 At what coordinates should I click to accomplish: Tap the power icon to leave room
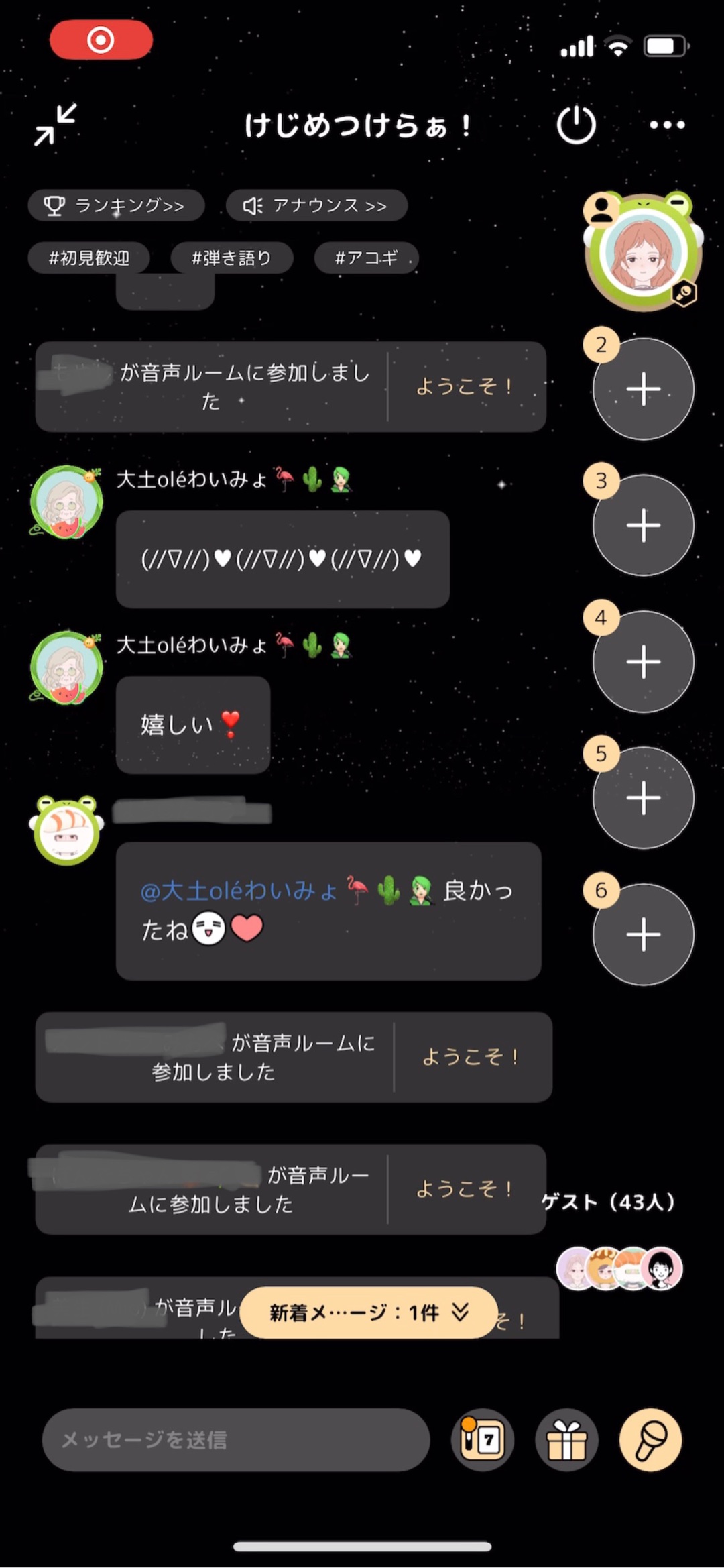[x=576, y=125]
